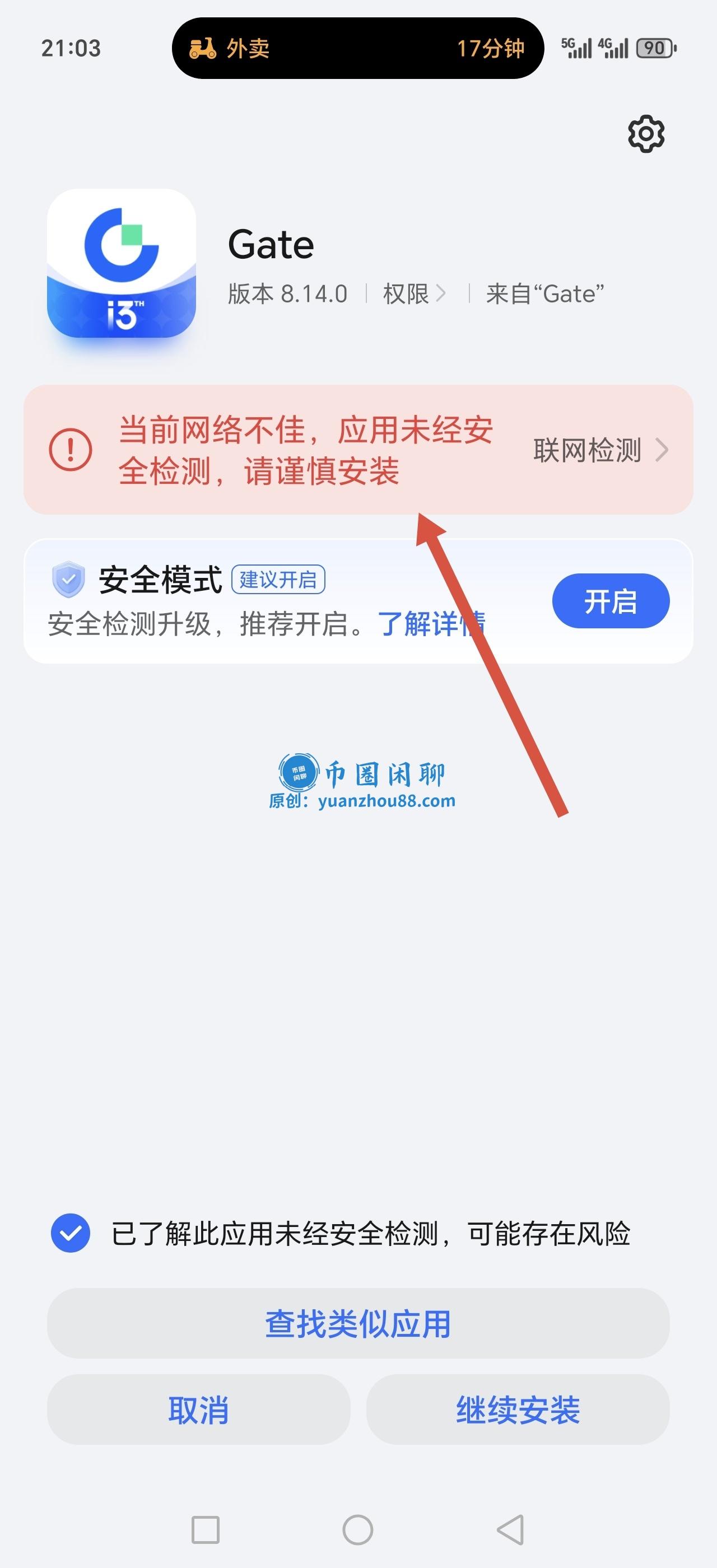Uncheck the risk acknowledgement checkbox

point(71,1233)
